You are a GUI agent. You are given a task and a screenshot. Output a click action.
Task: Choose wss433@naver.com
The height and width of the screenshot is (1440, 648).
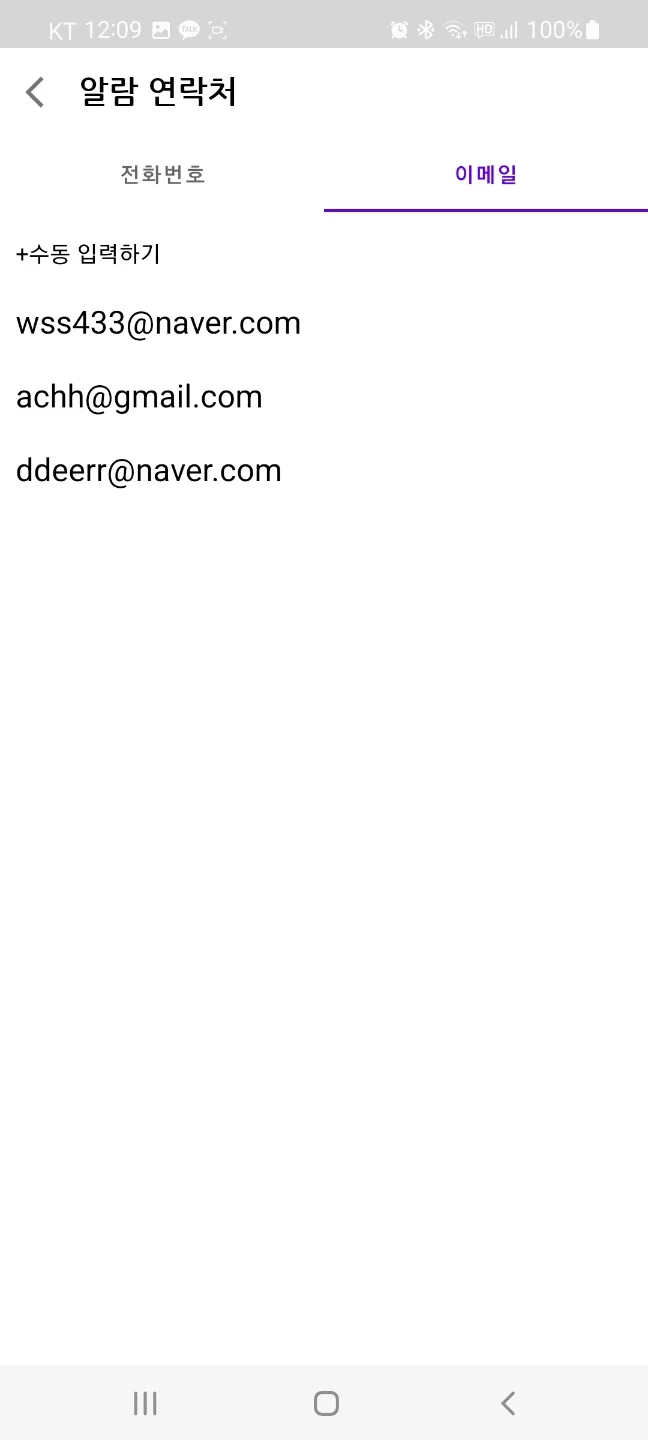[x=158, y=323]
